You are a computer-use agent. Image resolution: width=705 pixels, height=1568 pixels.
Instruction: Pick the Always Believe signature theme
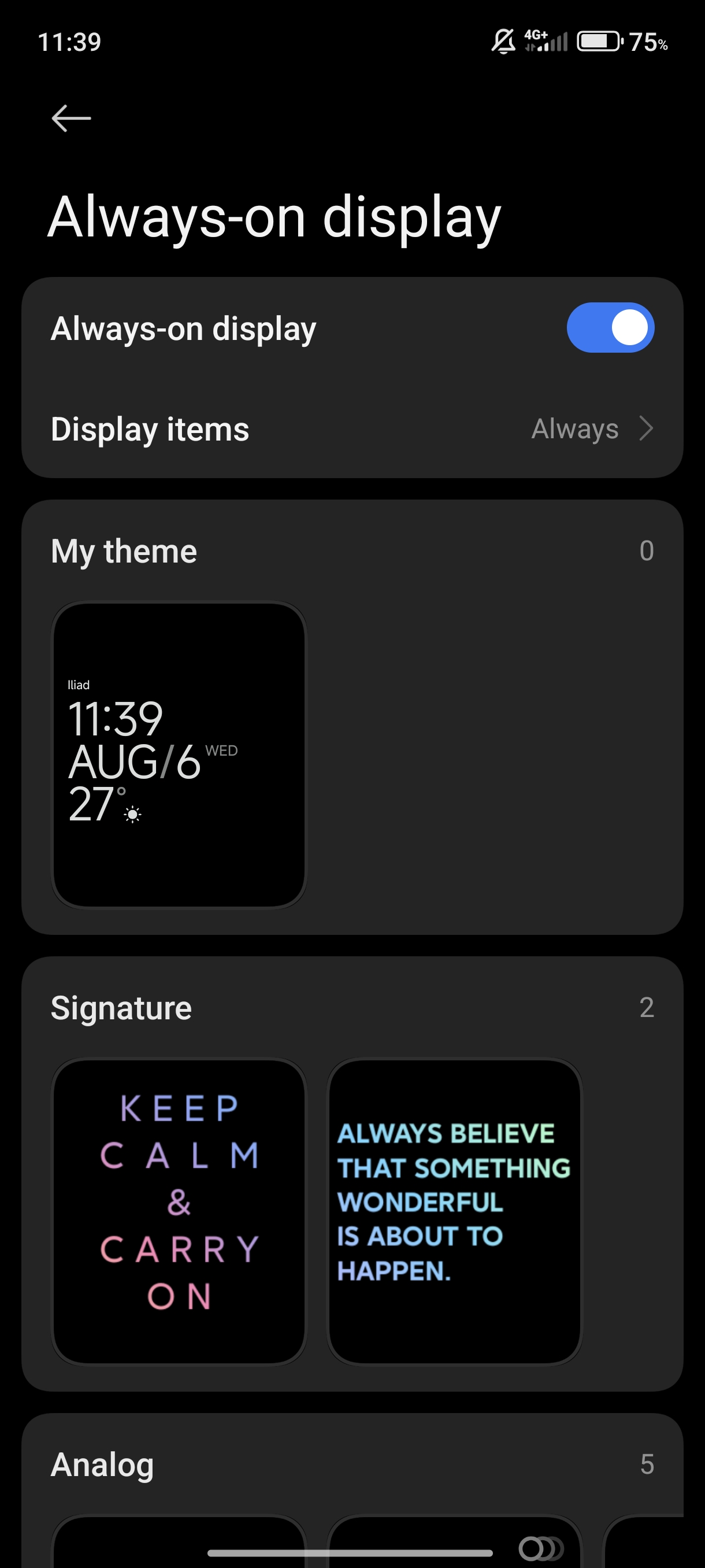pyautogui.click(x=454, y=1211)
